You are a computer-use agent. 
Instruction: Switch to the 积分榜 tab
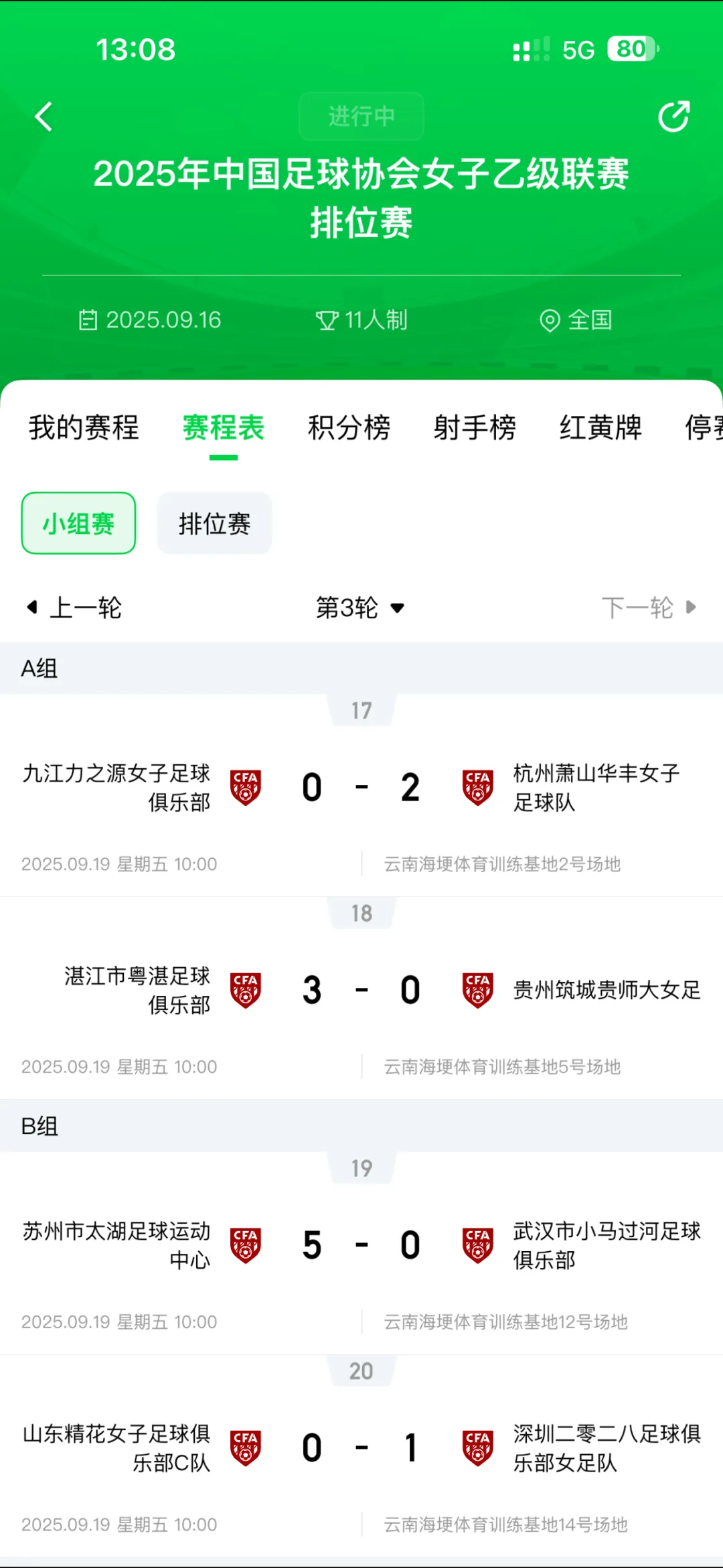(x=349, y=428)
